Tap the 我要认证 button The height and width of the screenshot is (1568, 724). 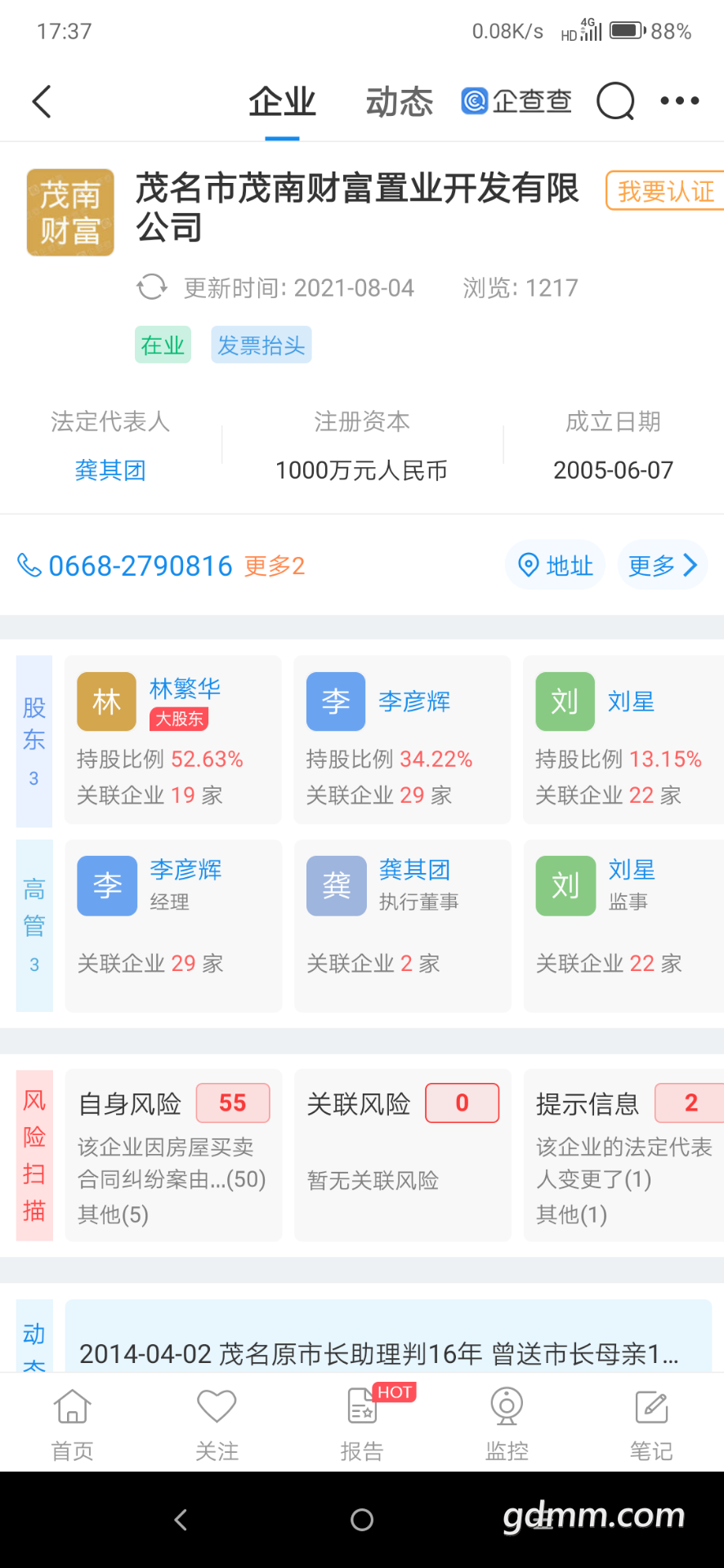coord(664,191)
